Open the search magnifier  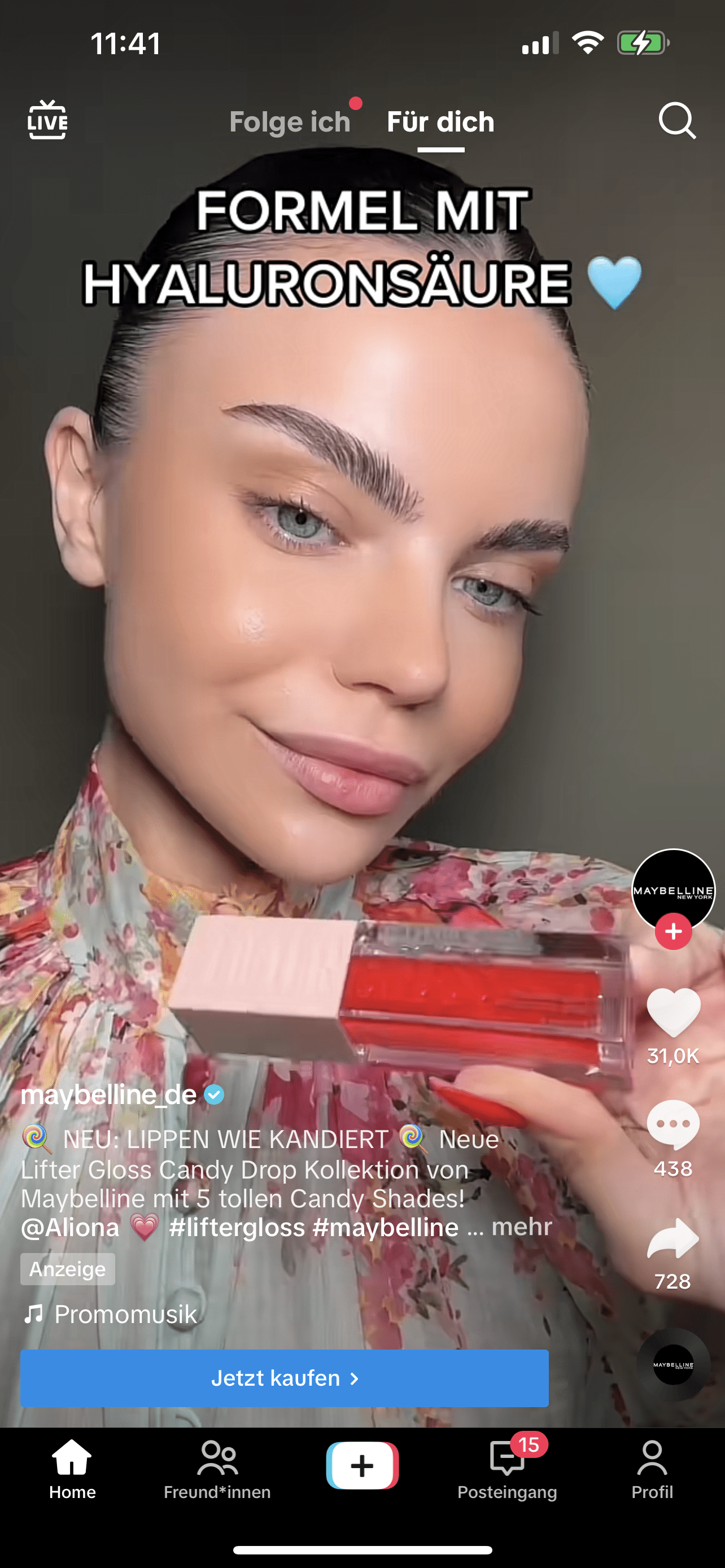pyautogui.click(x=677, y=121)
